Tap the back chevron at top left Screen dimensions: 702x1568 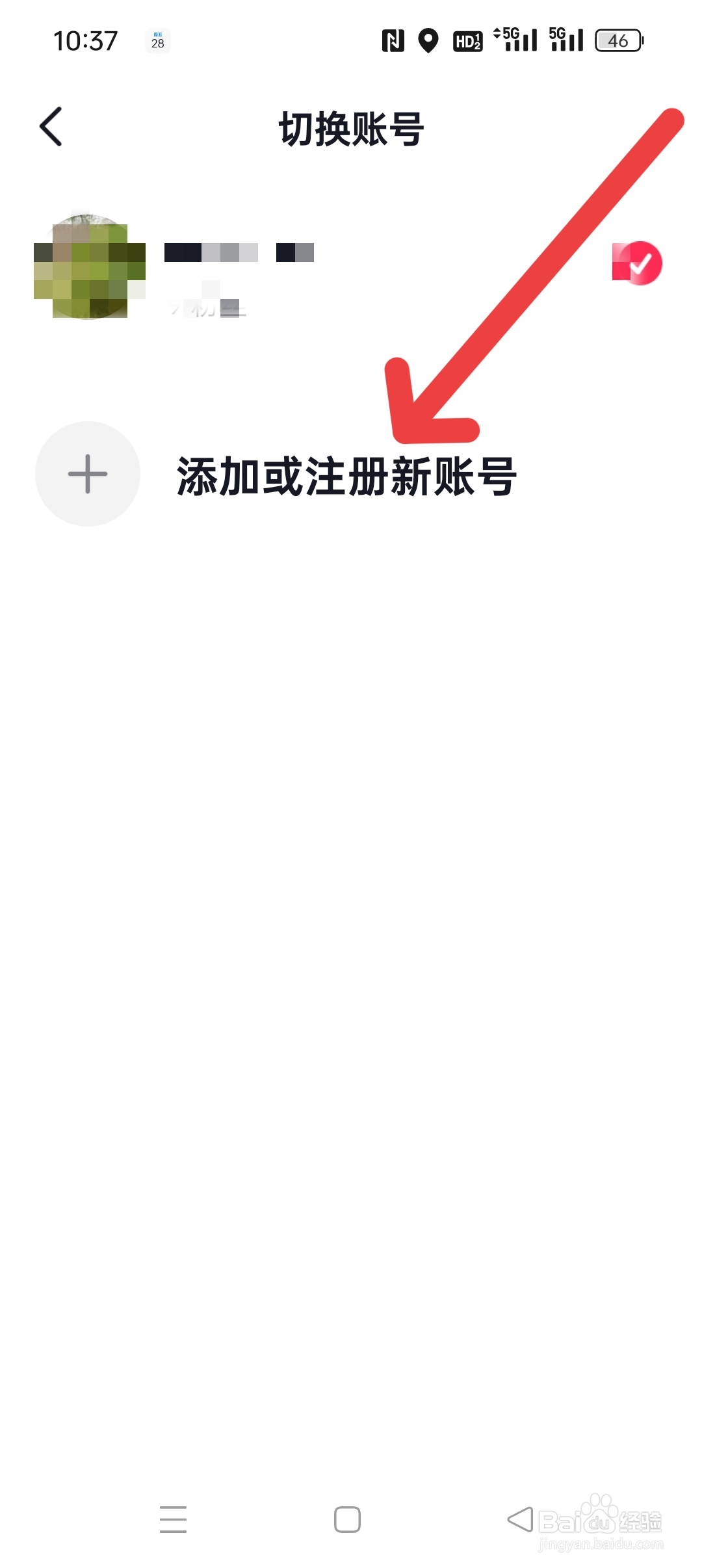[x=49, y=127]
